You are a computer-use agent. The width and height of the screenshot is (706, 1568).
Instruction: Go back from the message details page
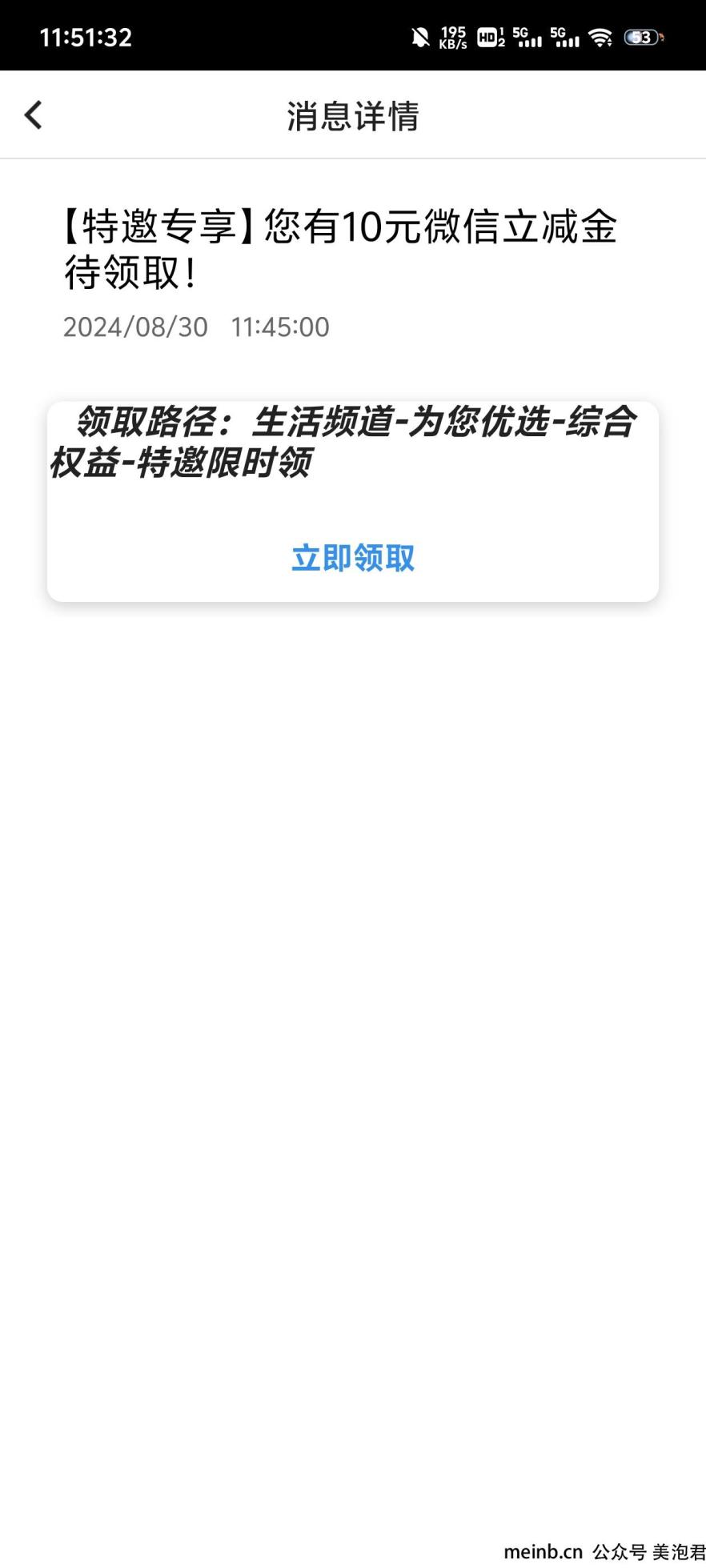(x=33, y=115)
